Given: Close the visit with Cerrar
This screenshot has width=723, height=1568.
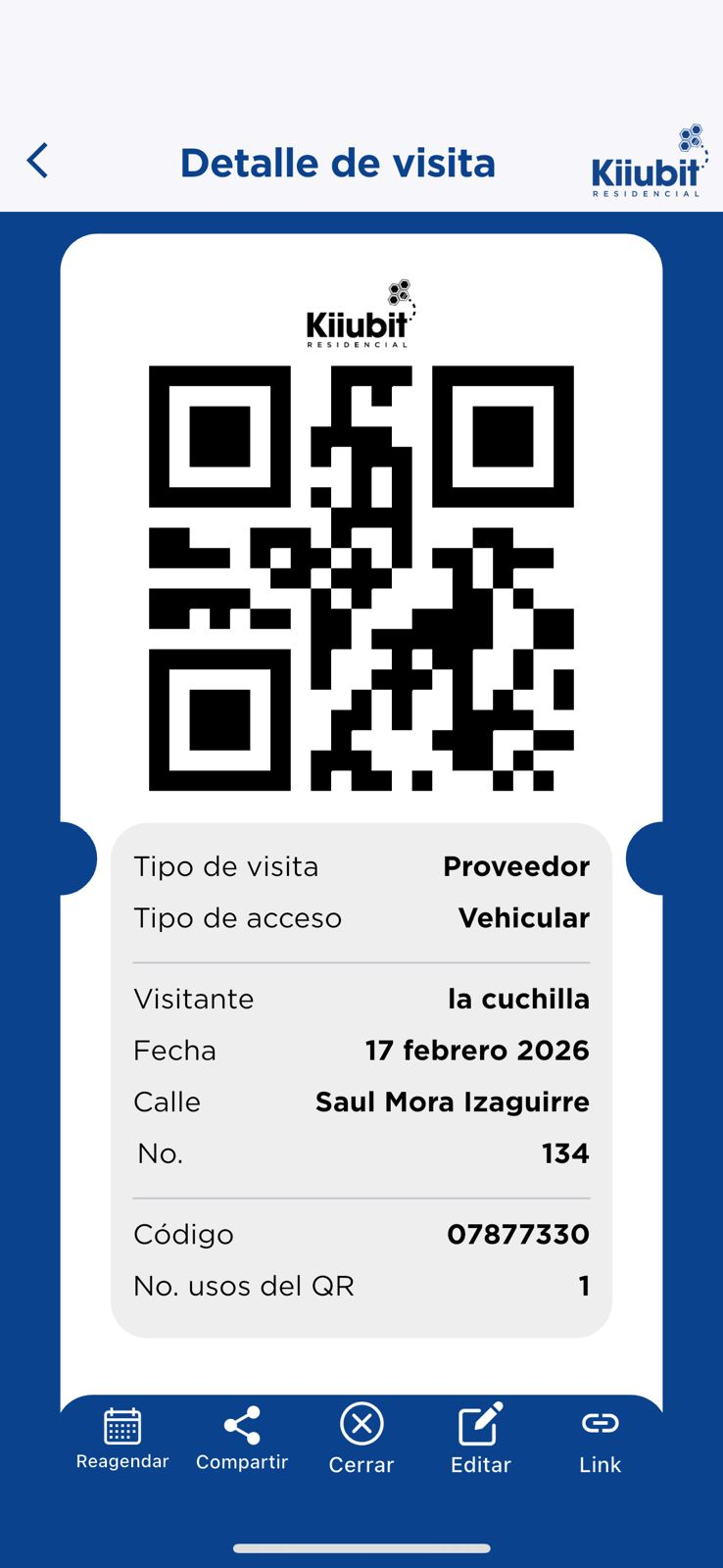Looking at the screenshot, I should pyautogui.click(x=361, y=1437).
